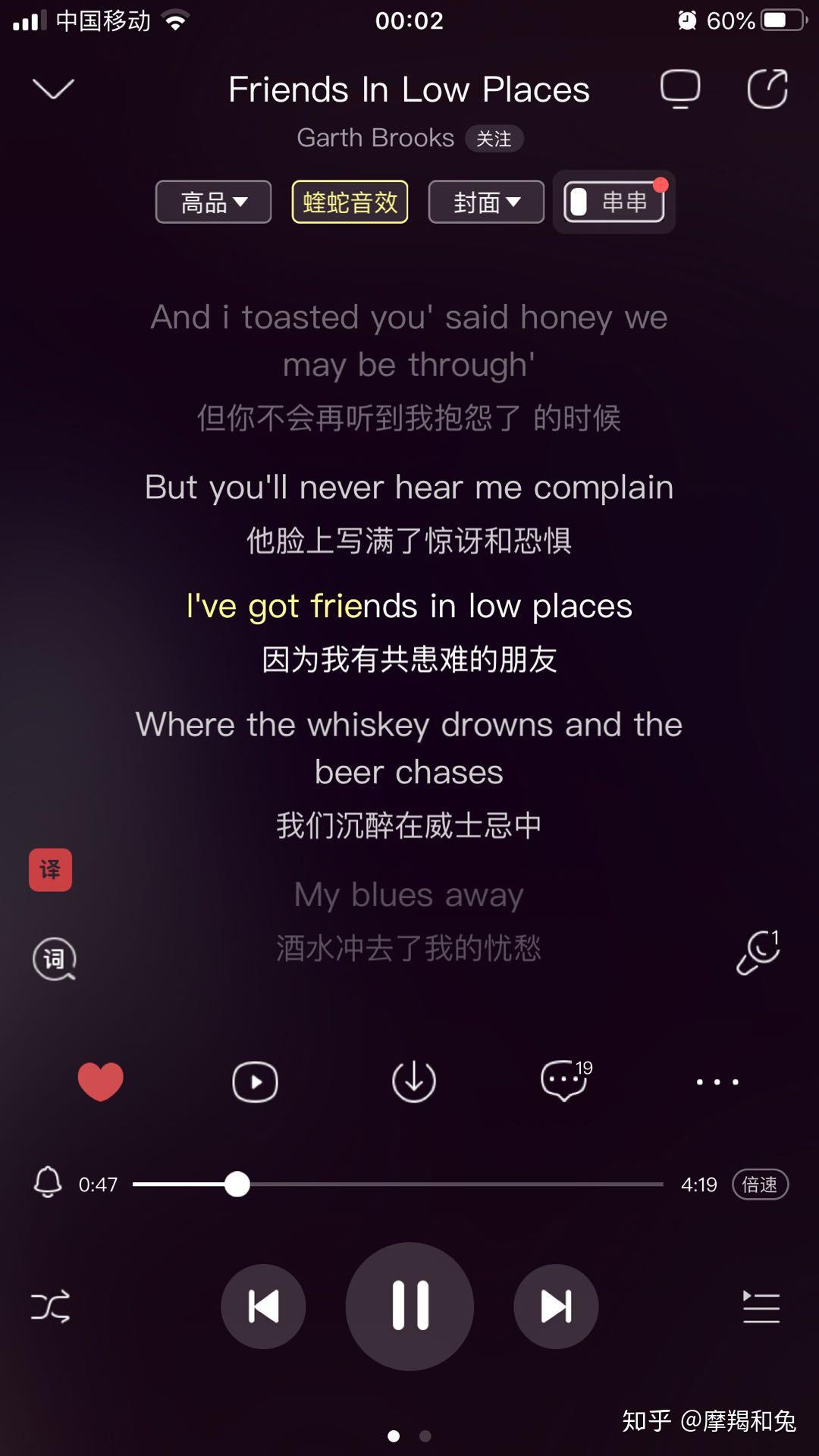Viewport: 819px width, 1456px height.
Task: Open the 高品 audio quality dropdown
Action: pos(212,202)
